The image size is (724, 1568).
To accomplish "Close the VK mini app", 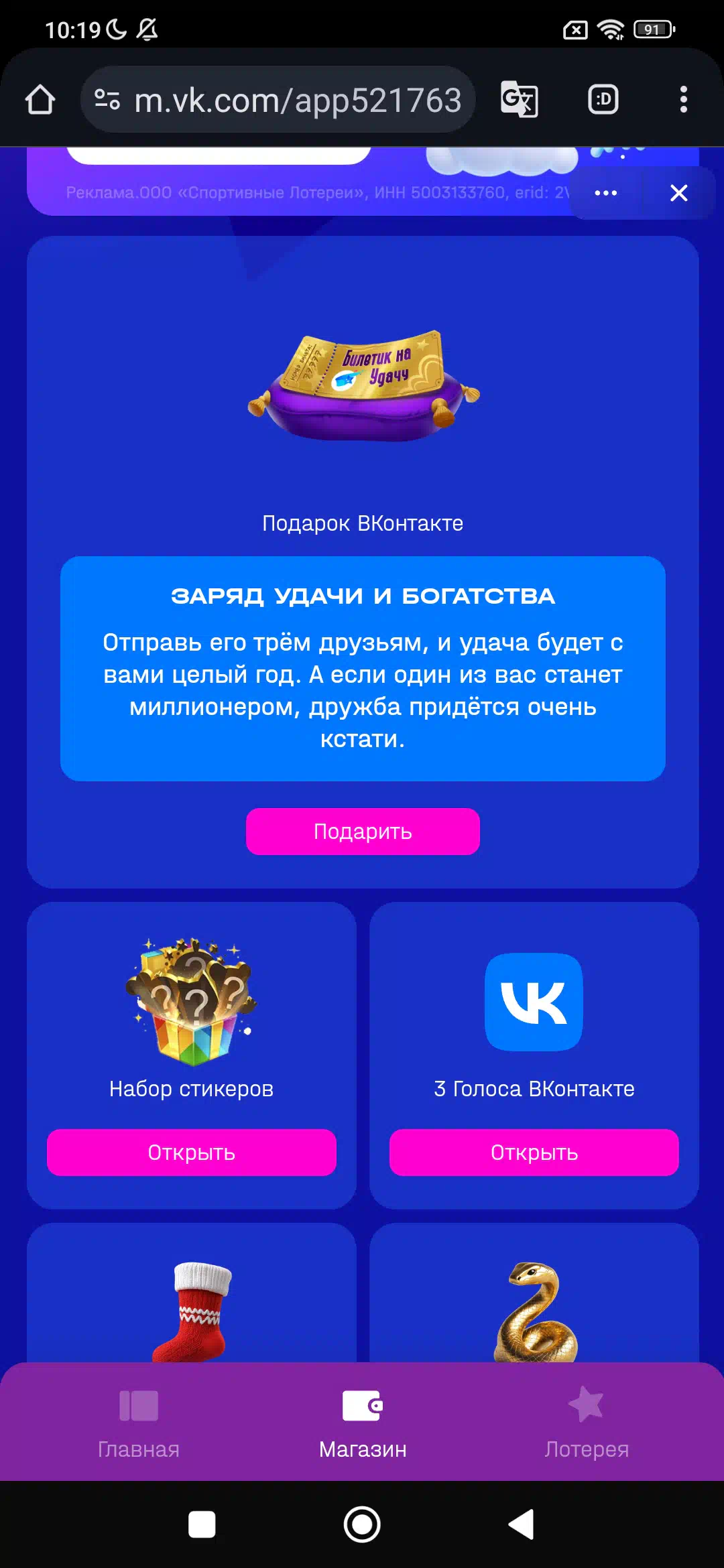I will point(679,193).
